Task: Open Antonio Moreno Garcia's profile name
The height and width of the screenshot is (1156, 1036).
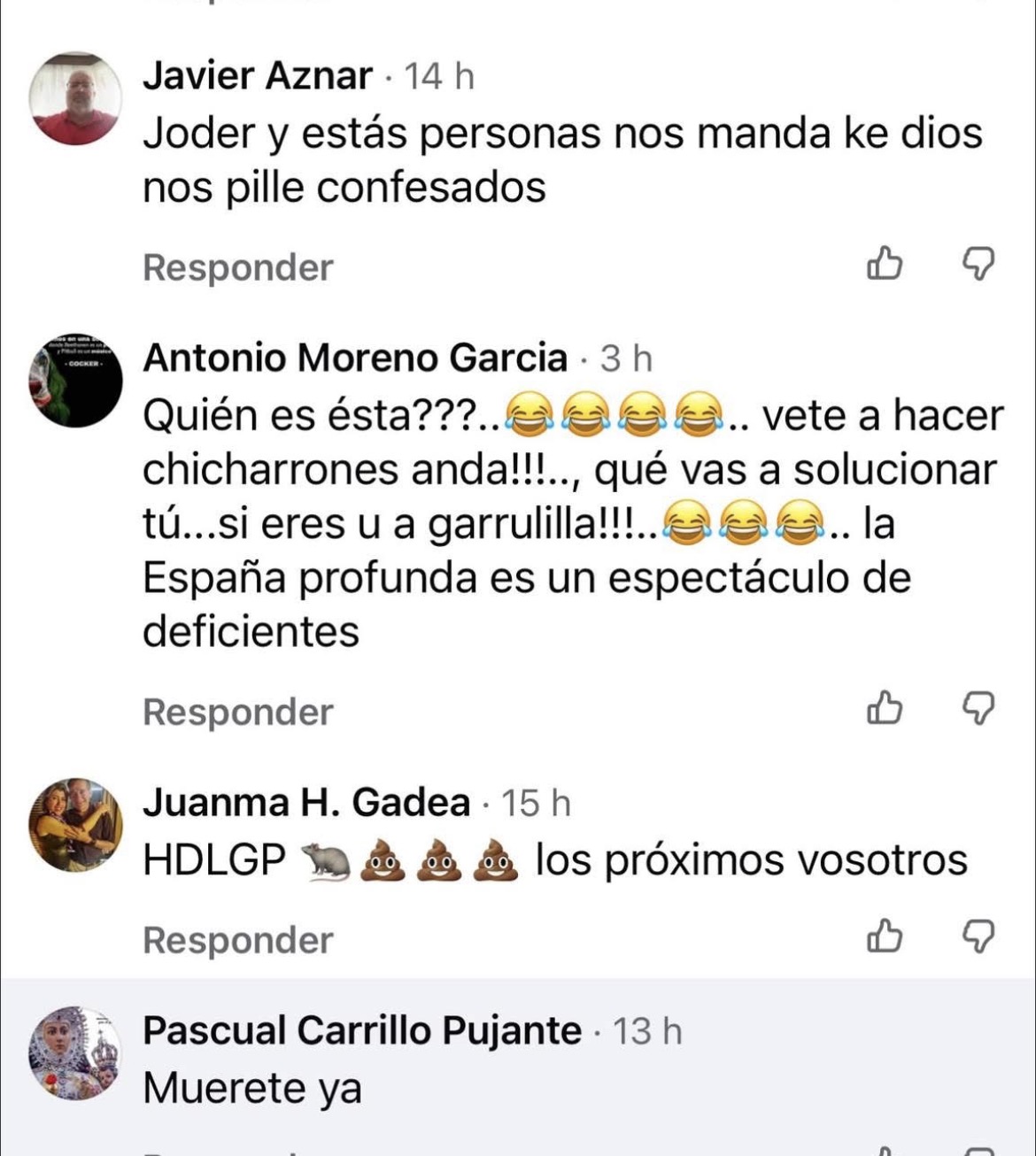Action: point(354,358)
